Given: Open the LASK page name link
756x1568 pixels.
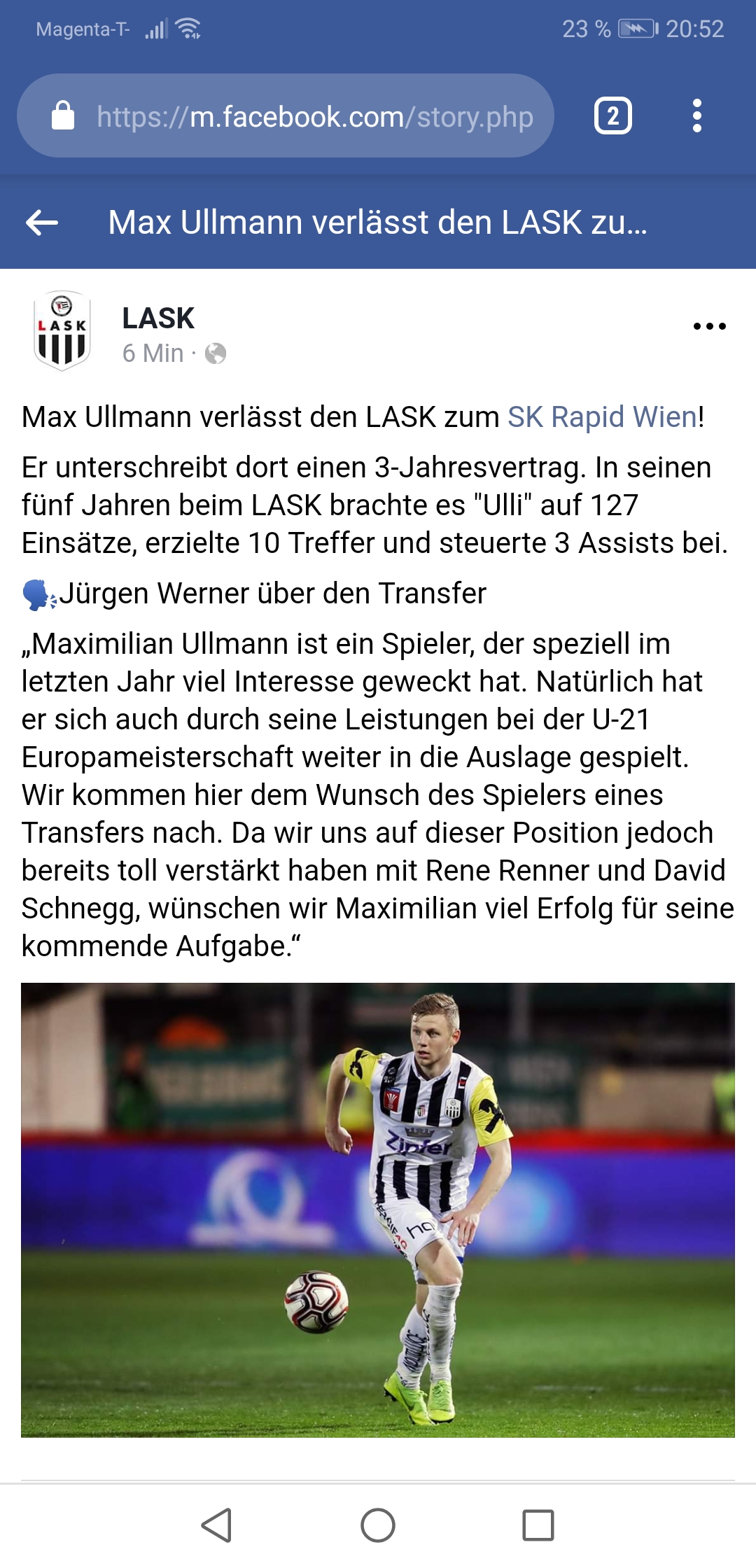Looking at the screenshot, I should pos(158,318).
